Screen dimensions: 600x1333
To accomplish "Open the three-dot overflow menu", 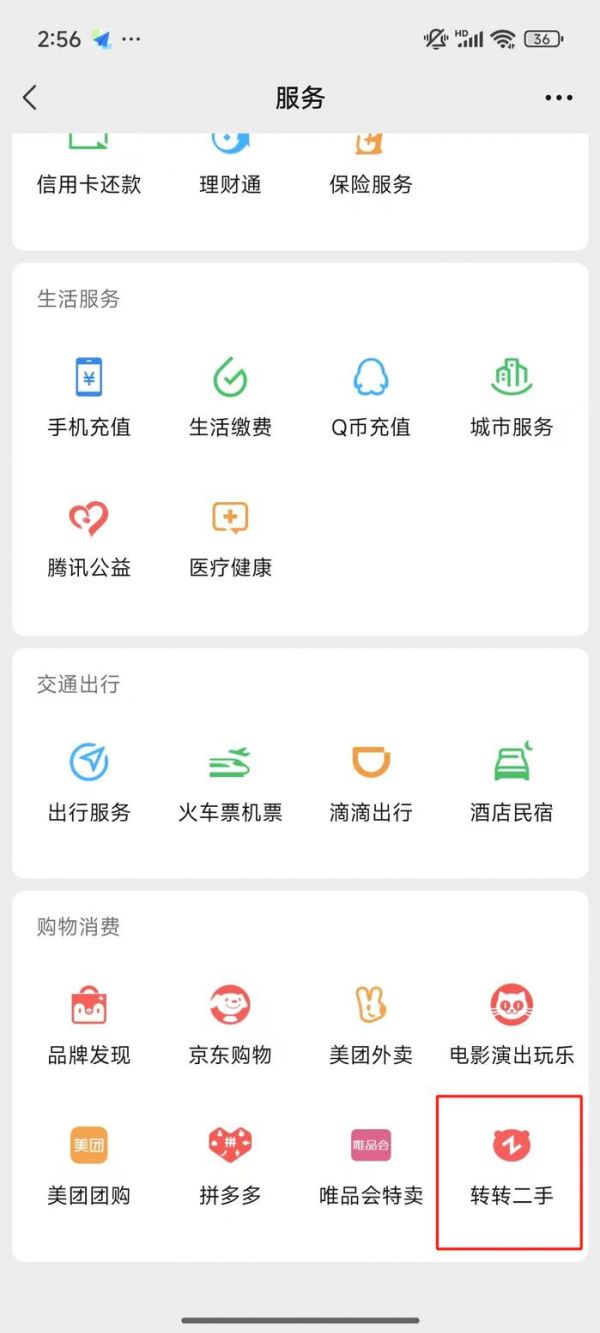I will (559, 98).
